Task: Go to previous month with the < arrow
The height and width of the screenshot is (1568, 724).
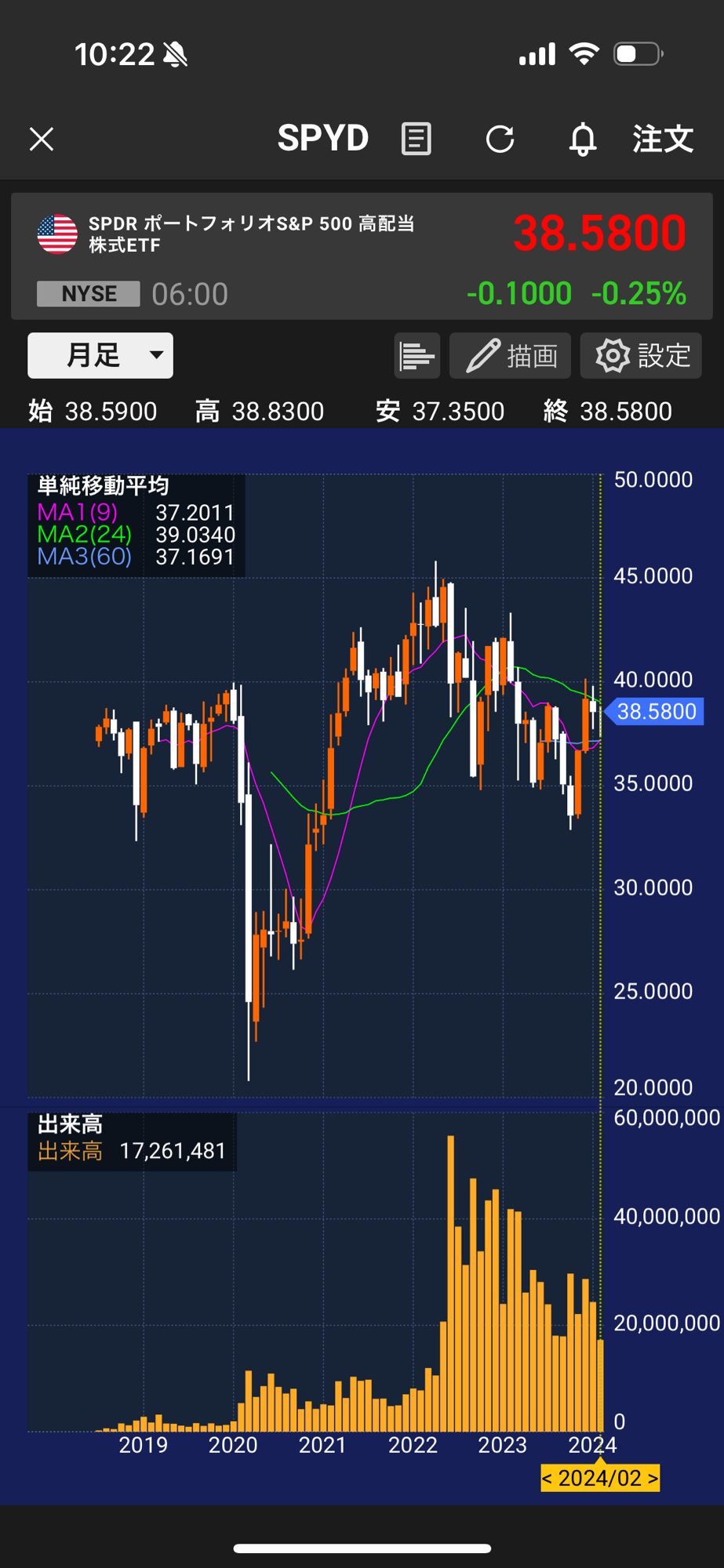Action: click(548, 1479)
